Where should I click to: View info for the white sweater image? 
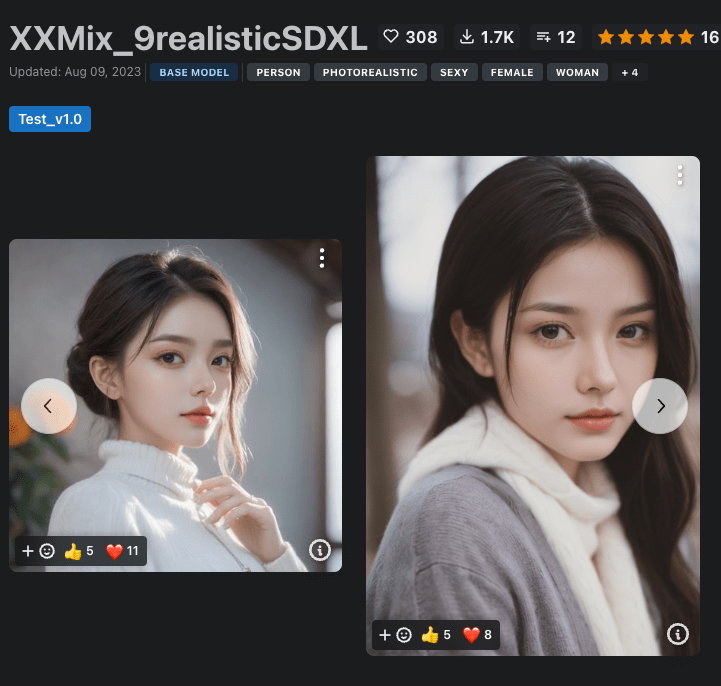tap(320, 550)
